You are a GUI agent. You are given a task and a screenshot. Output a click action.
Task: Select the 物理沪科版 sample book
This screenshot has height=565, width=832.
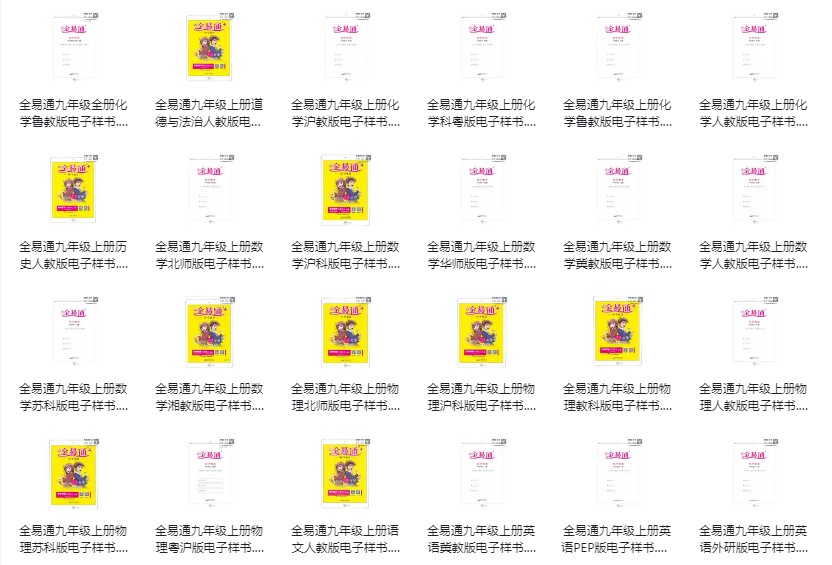point(481,330)
